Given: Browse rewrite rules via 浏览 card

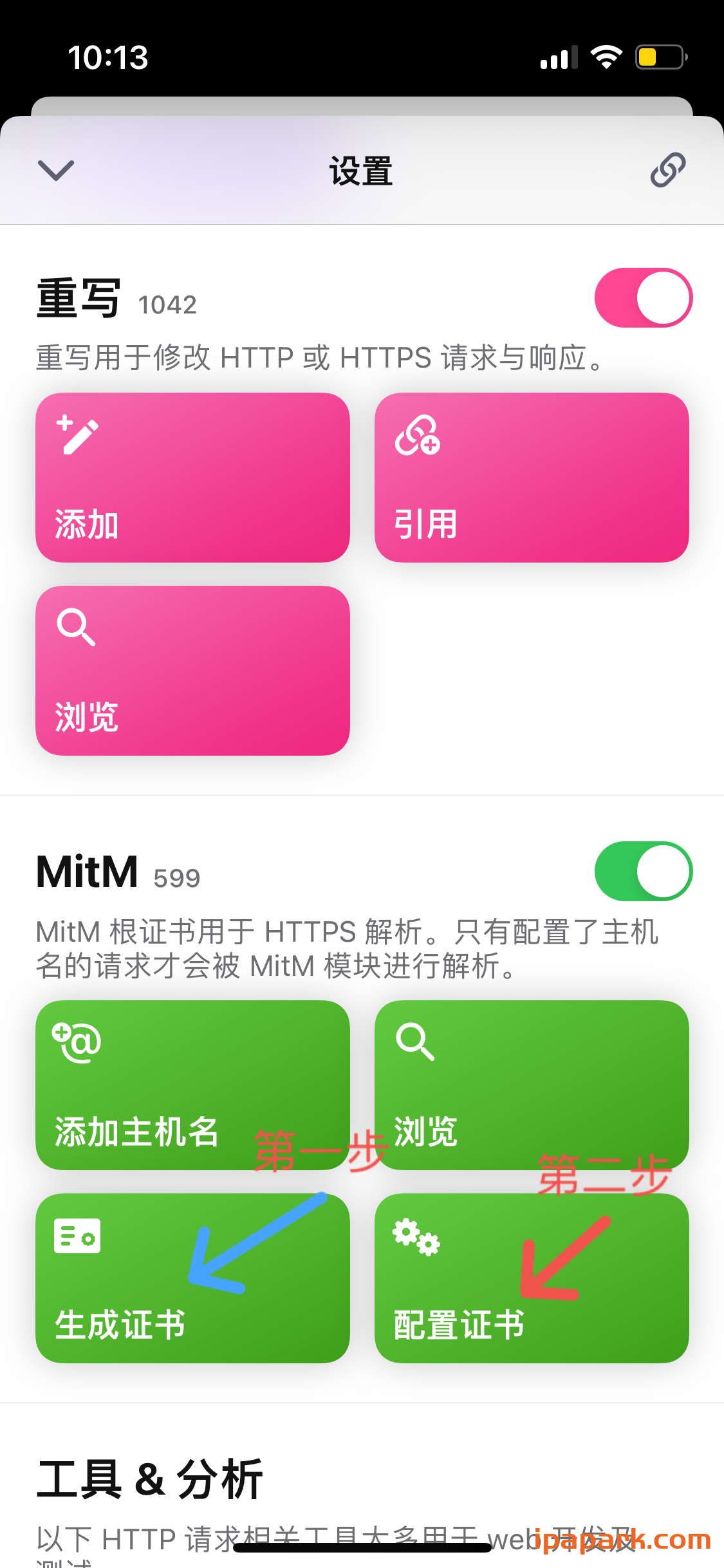Looking at the screenshot, I should (x=193, y=669).
